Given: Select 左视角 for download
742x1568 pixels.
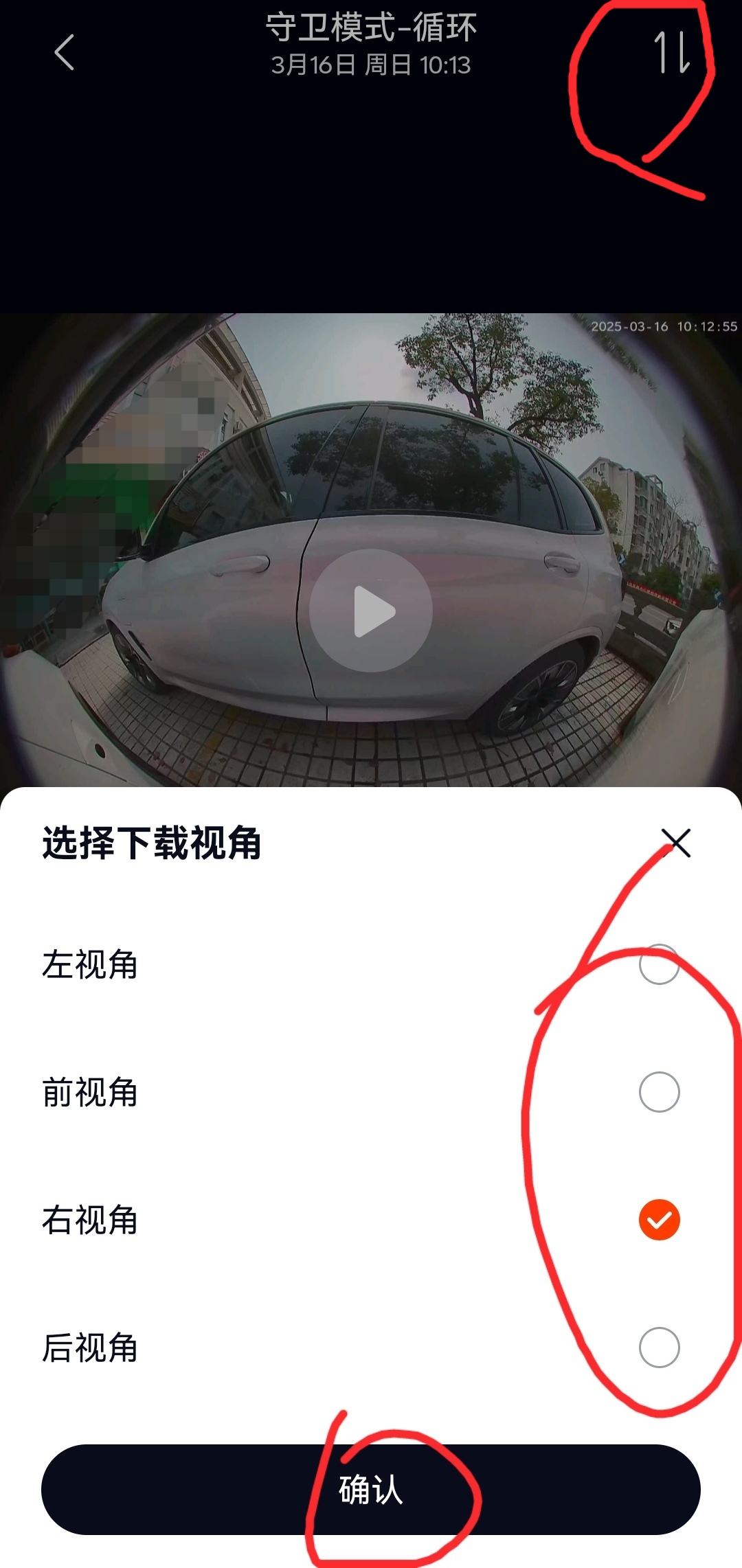Looking at the screenshot, I should [x=659, y=964].
